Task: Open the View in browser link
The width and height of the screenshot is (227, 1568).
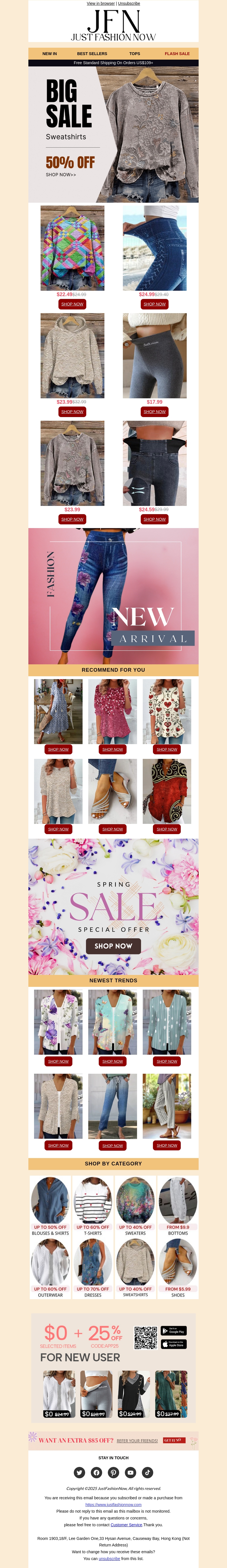Action: (x=100, y=4)
